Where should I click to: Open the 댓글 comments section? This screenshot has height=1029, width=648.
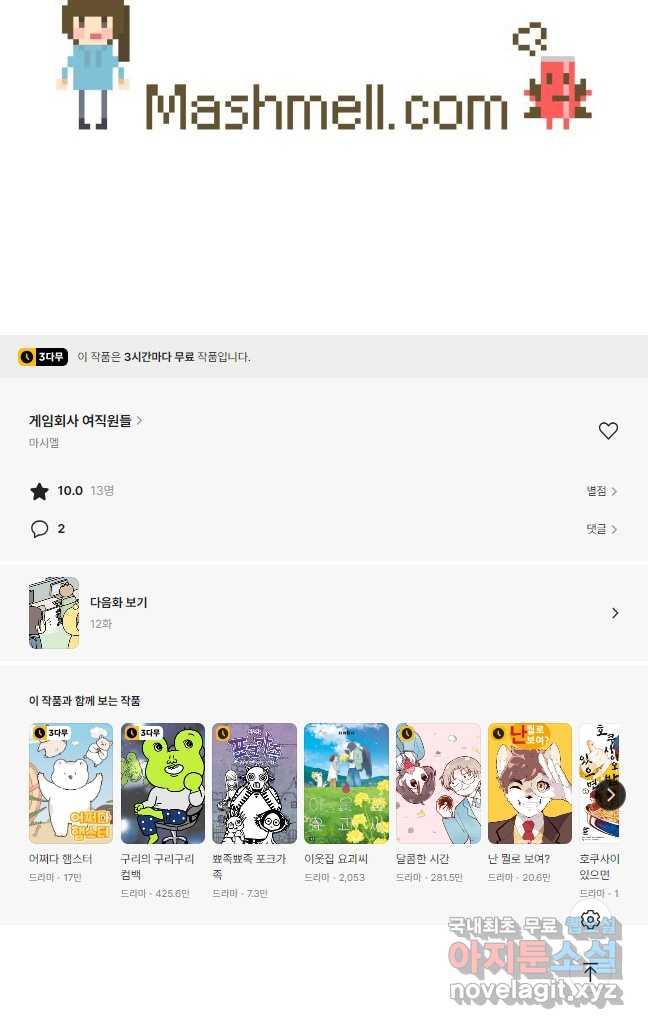click(x=601, y=529)
